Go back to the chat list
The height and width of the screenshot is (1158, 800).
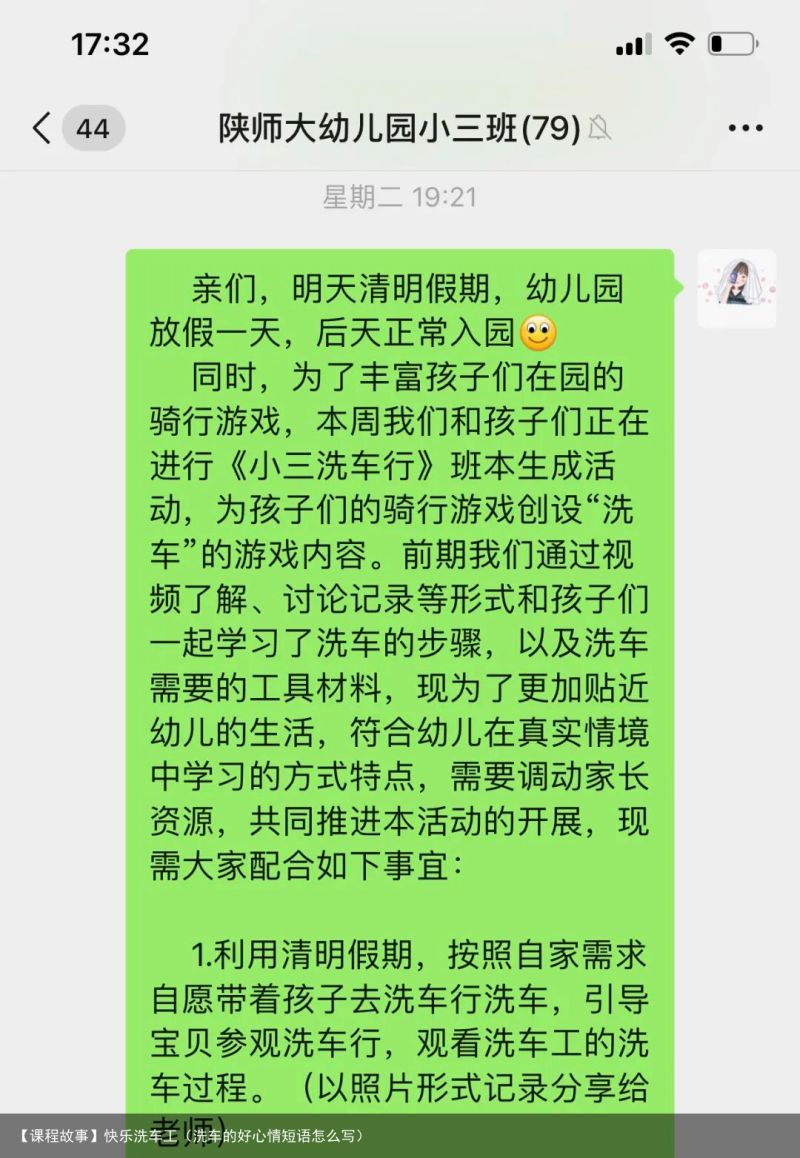[x=42, y=129]
